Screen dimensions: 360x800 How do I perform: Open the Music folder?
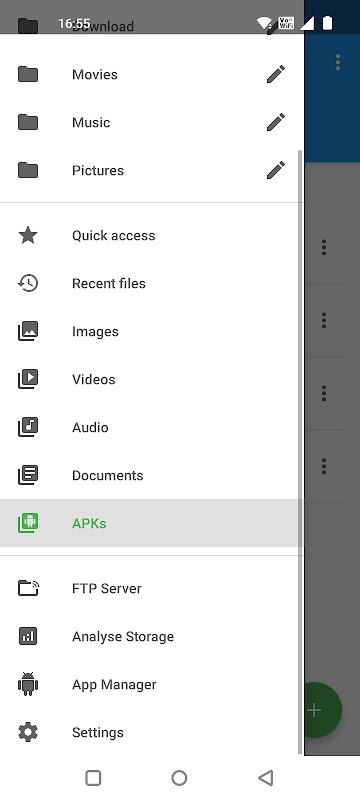click(x=151, y=122)
